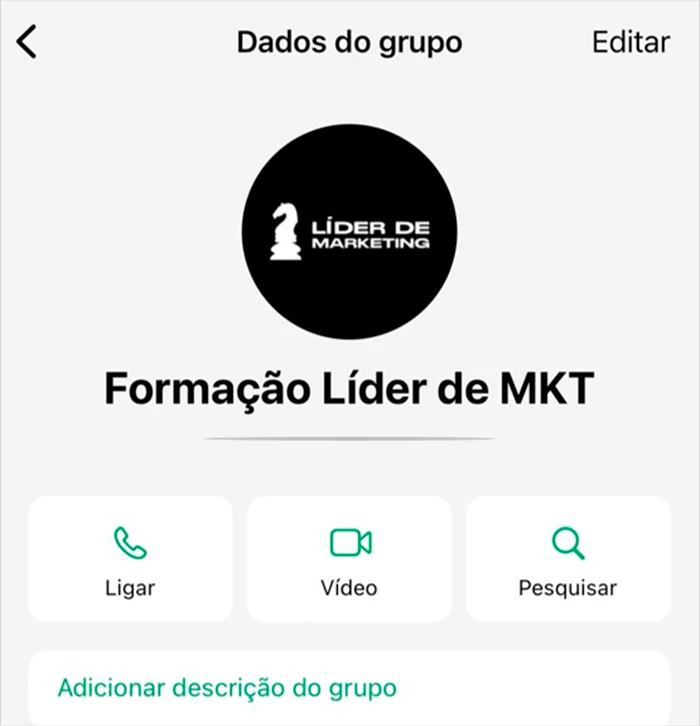Tap Editar to edit group info
700x726 pixels.
click(630, 43)
